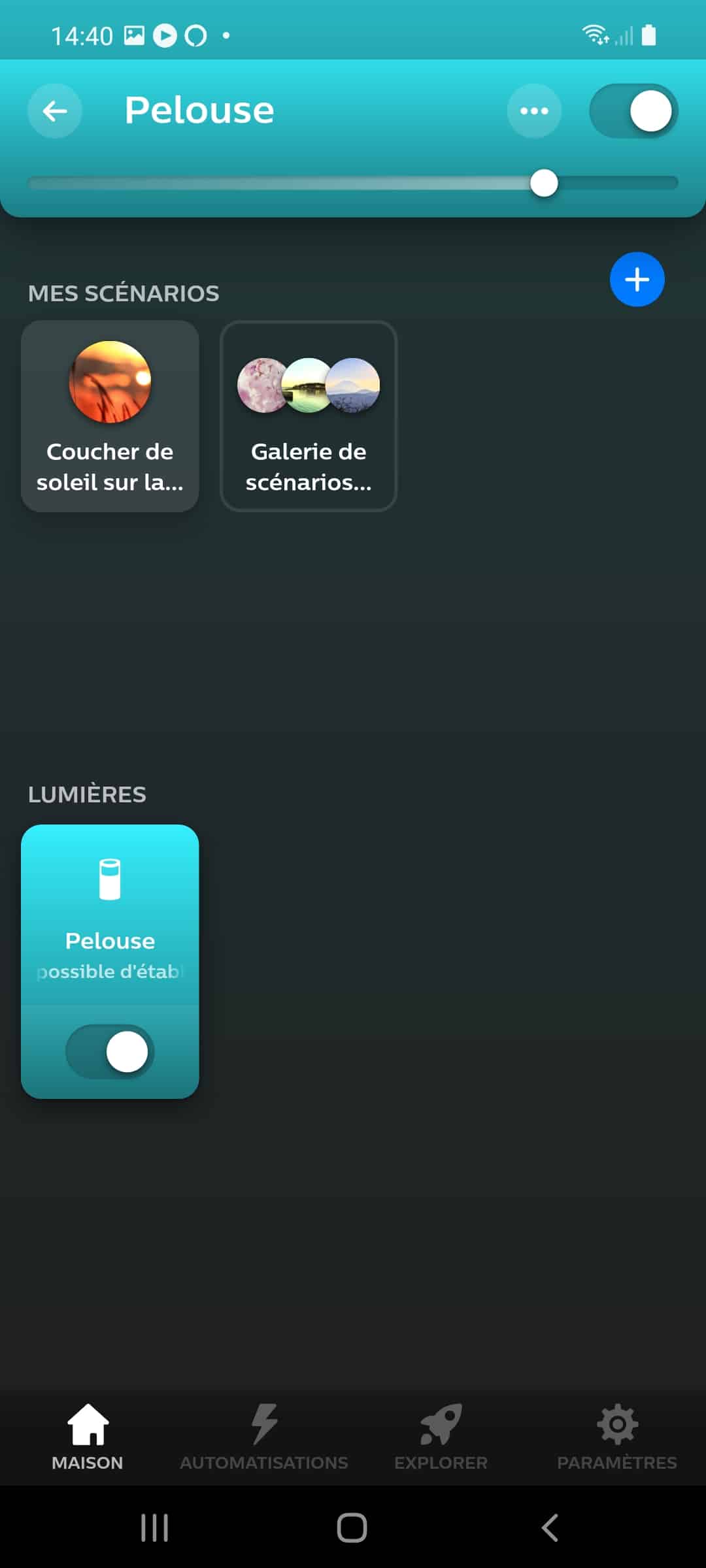Activate the Coucher de soleil scenario
The image size is (706, 1568).
[110, 416]
